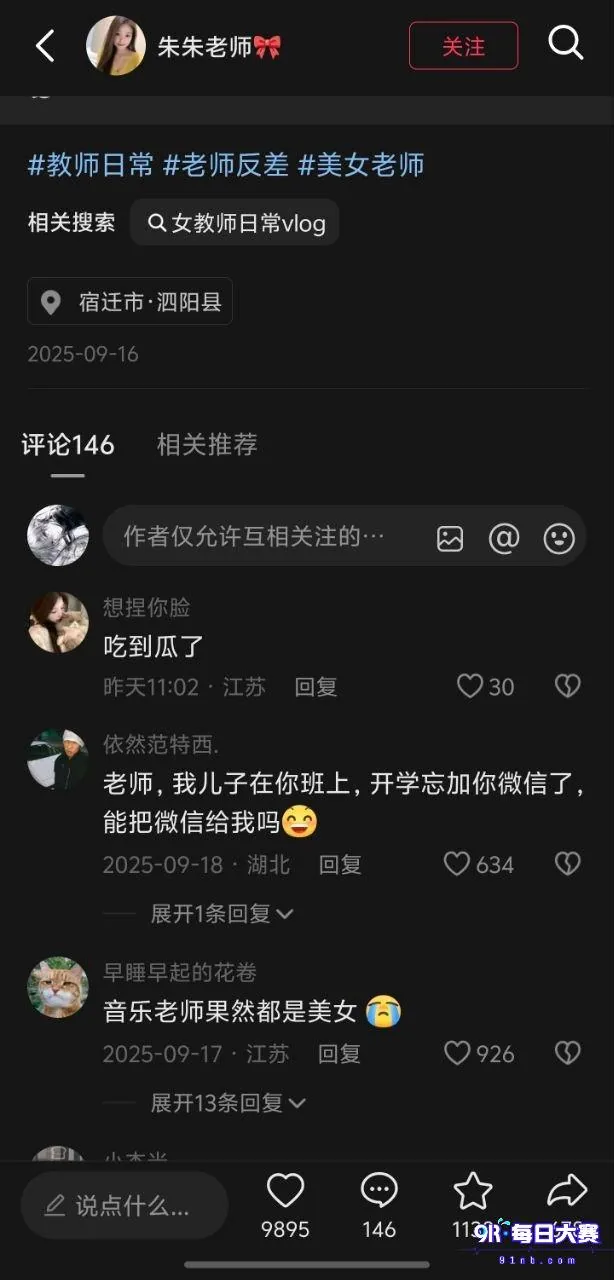Search the related term 女教师日常vlog
The width and height of the screenshot is (614, 1280).
[x=235, y=222]
